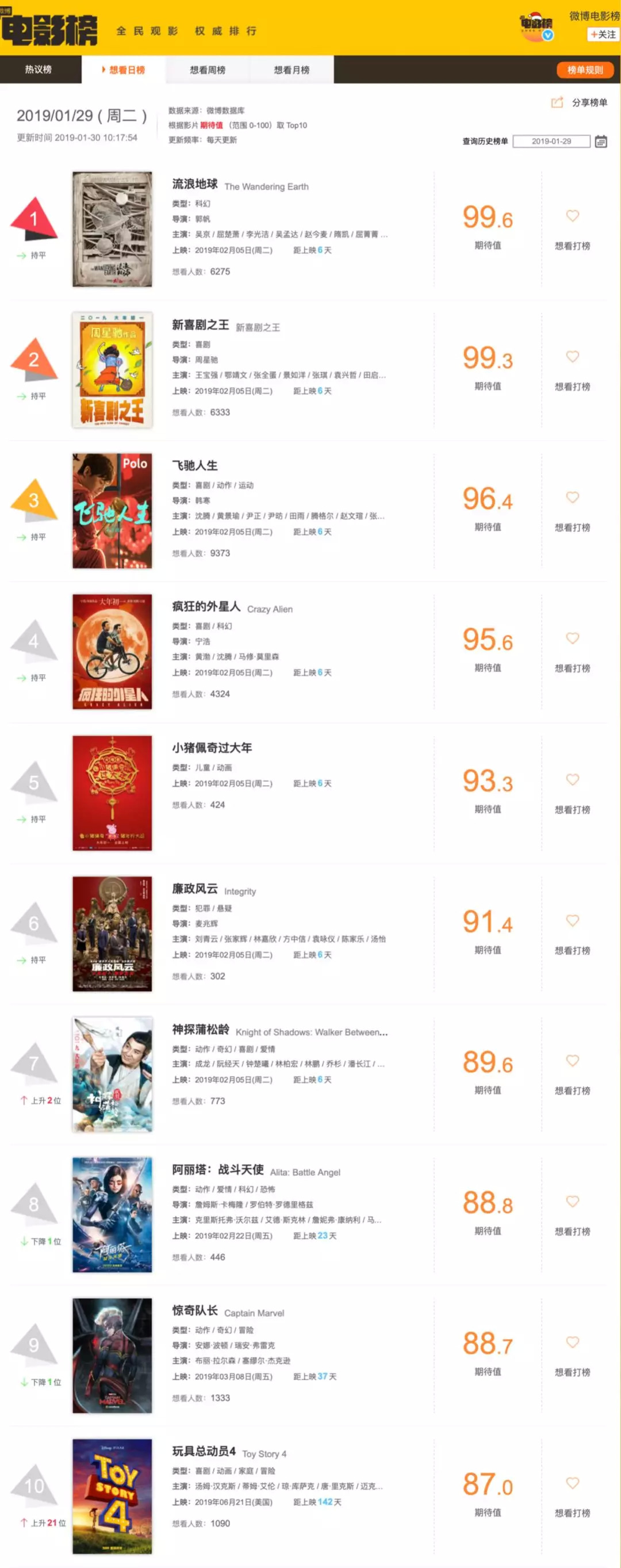621x1568 pixels.
Task: Tap the history date field 2019-01-29
Action: 551,141
